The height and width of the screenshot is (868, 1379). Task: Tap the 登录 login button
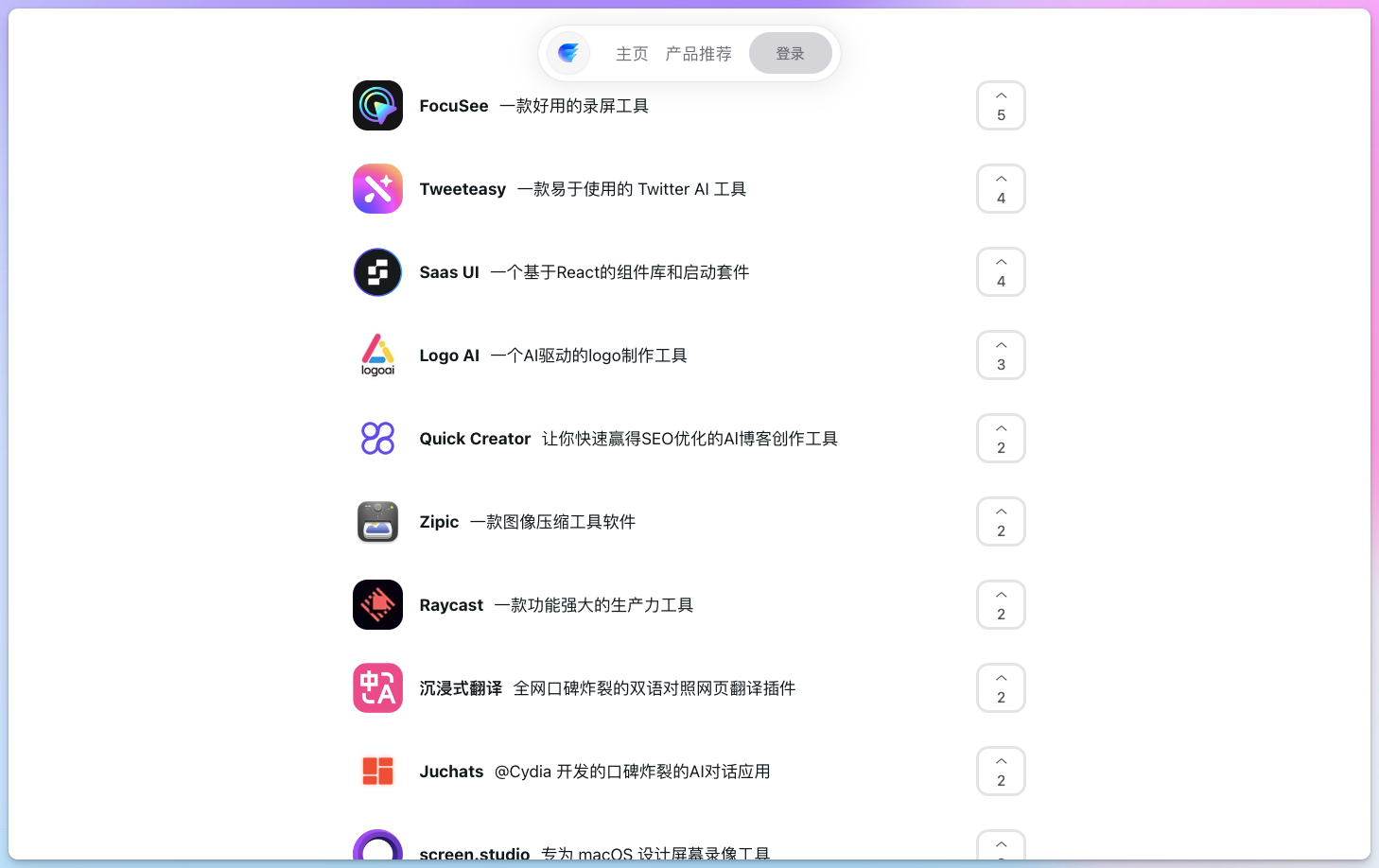[x=790, y=54]
